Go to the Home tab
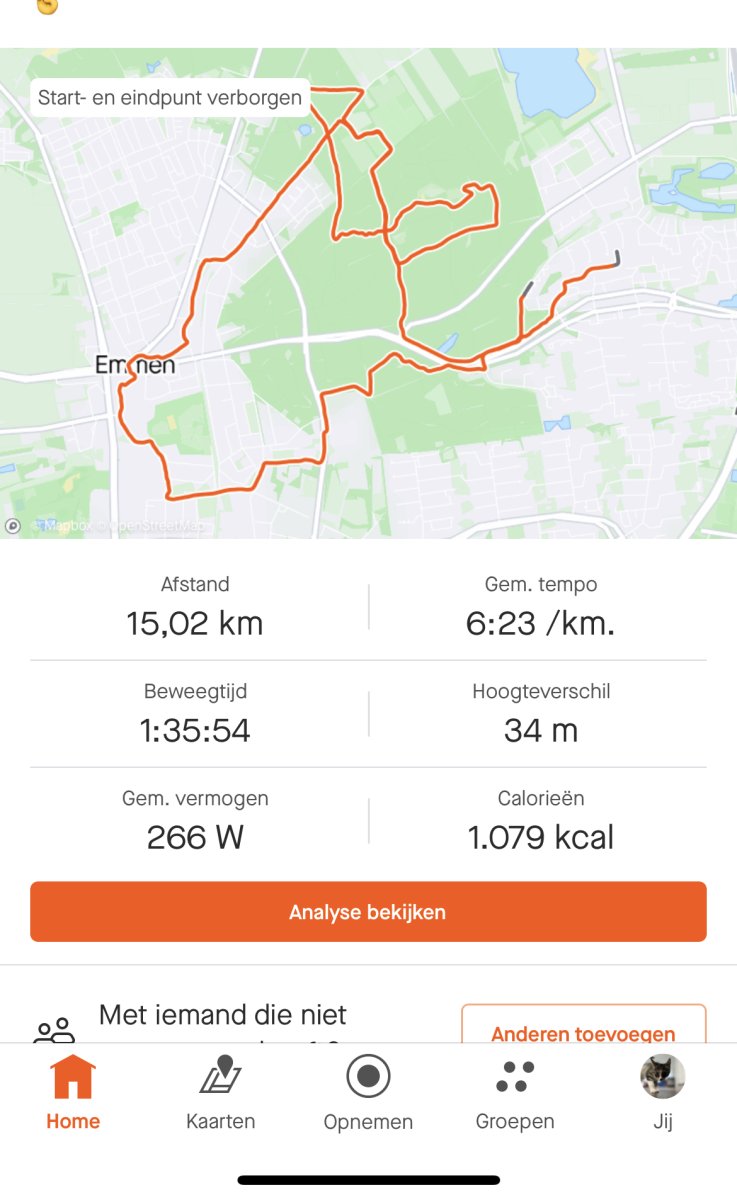The width and height of the screenshot is (737, 1200). pos(73,1092)
